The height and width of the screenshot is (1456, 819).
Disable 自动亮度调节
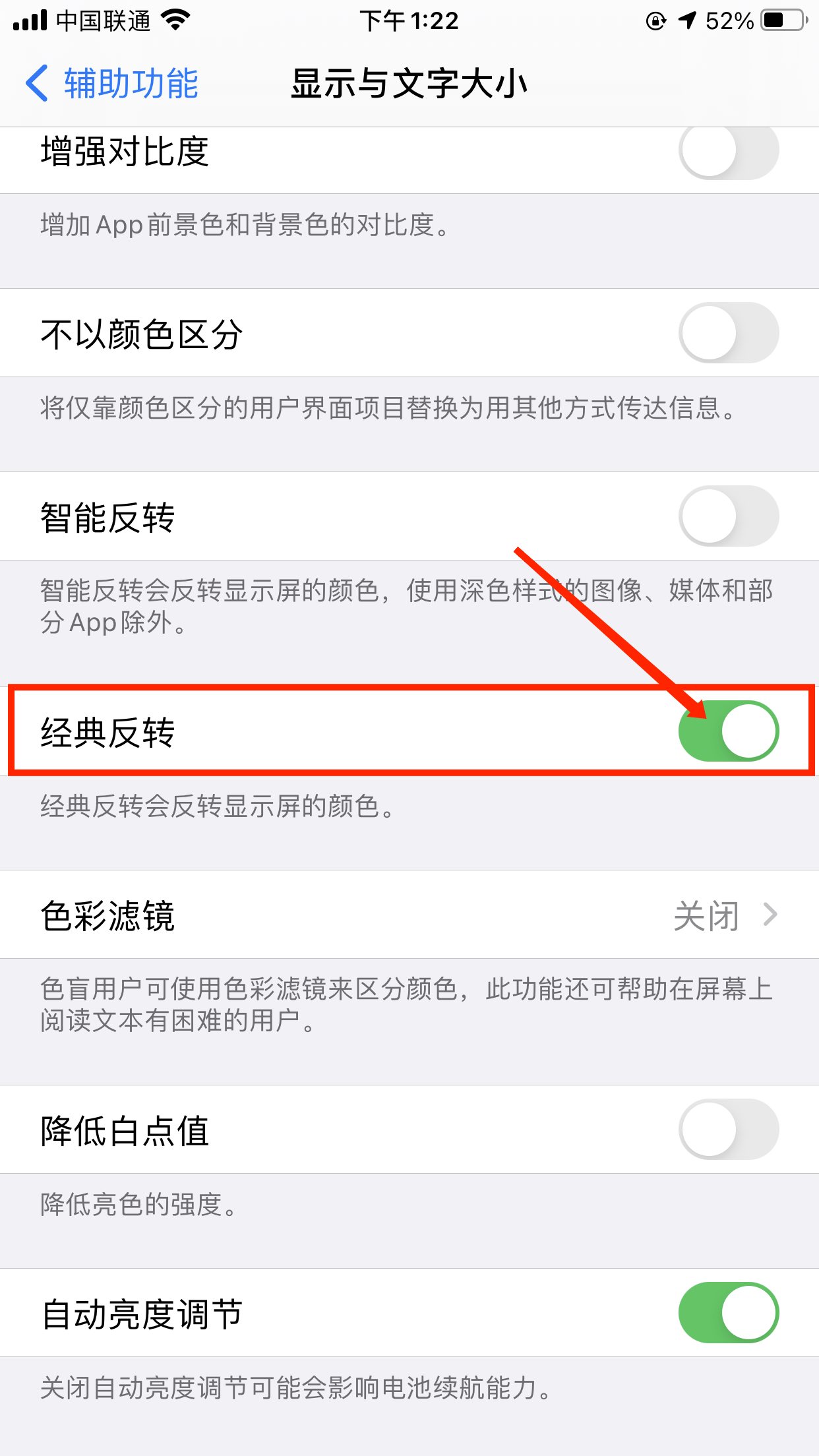pos(728,1313)
